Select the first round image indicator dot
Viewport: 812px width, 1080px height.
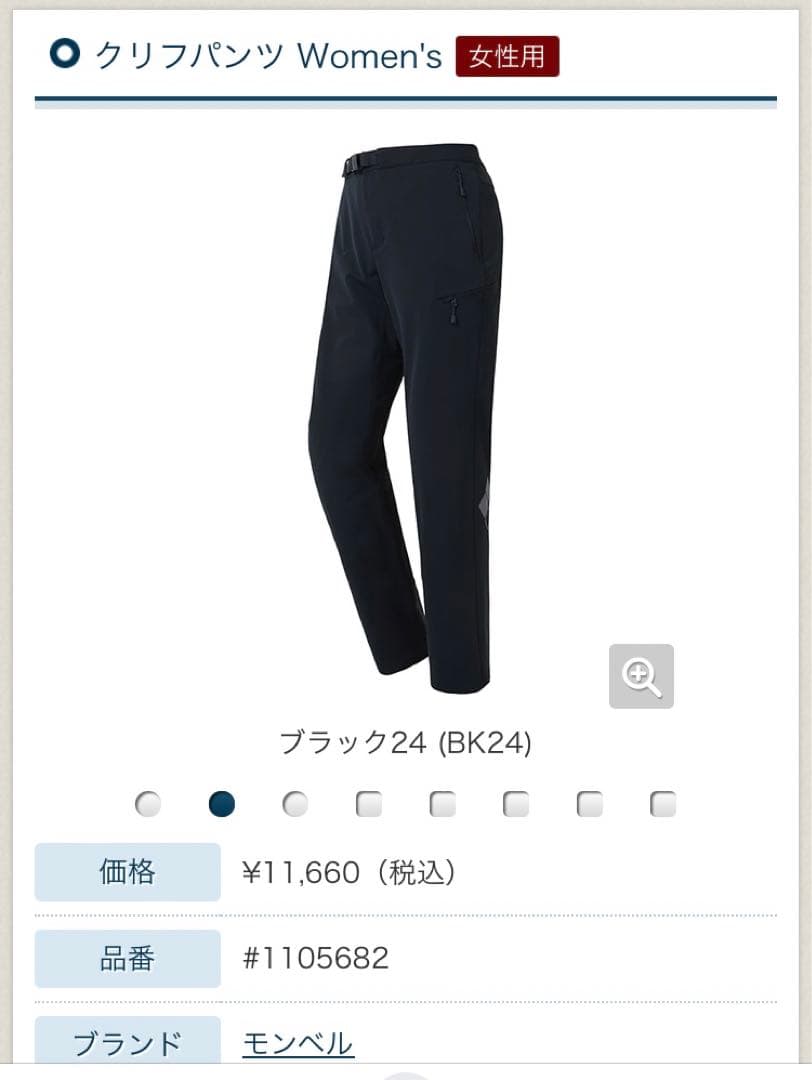(x=148, y=804)
